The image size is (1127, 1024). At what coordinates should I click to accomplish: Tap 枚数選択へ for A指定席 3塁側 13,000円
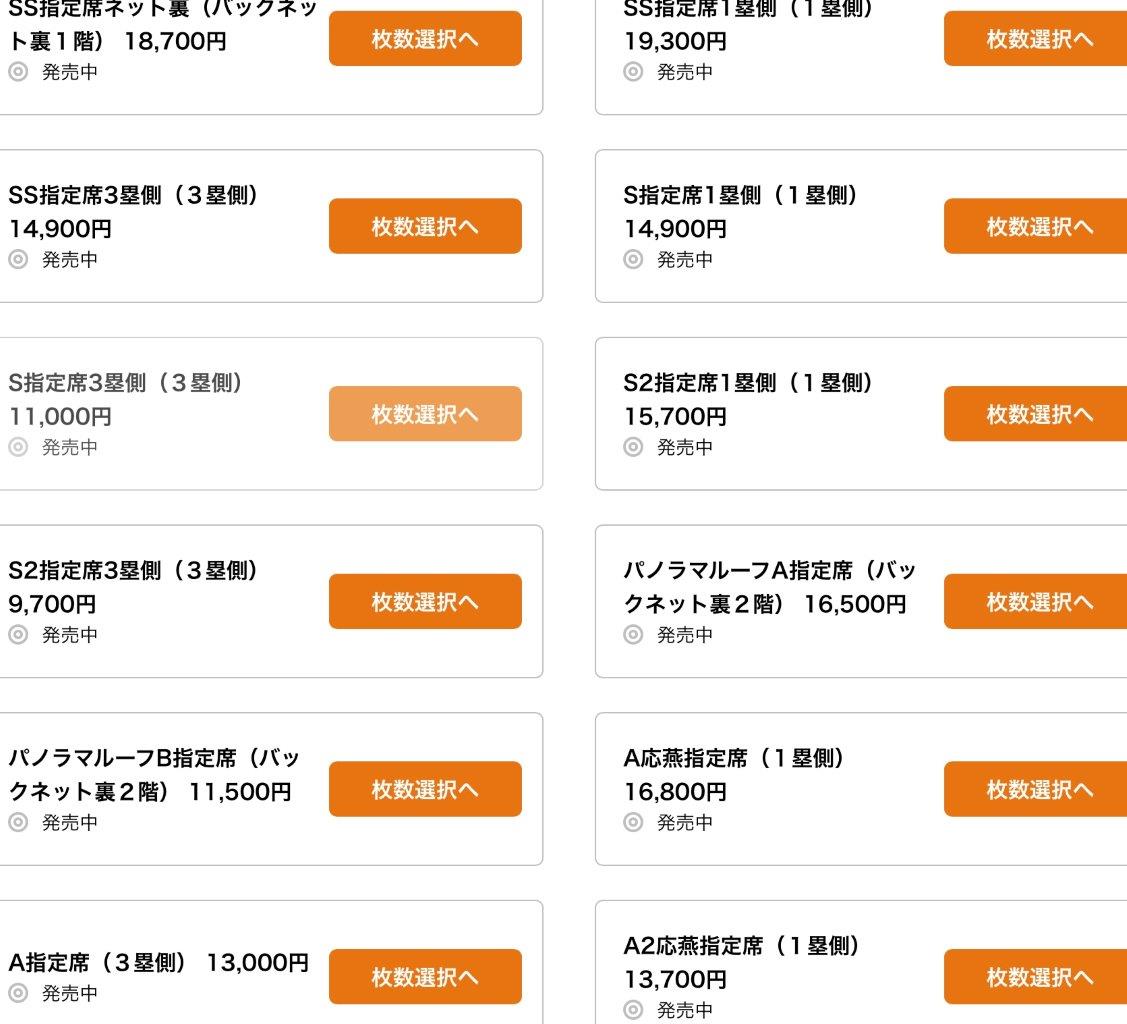tap(425, 976)
